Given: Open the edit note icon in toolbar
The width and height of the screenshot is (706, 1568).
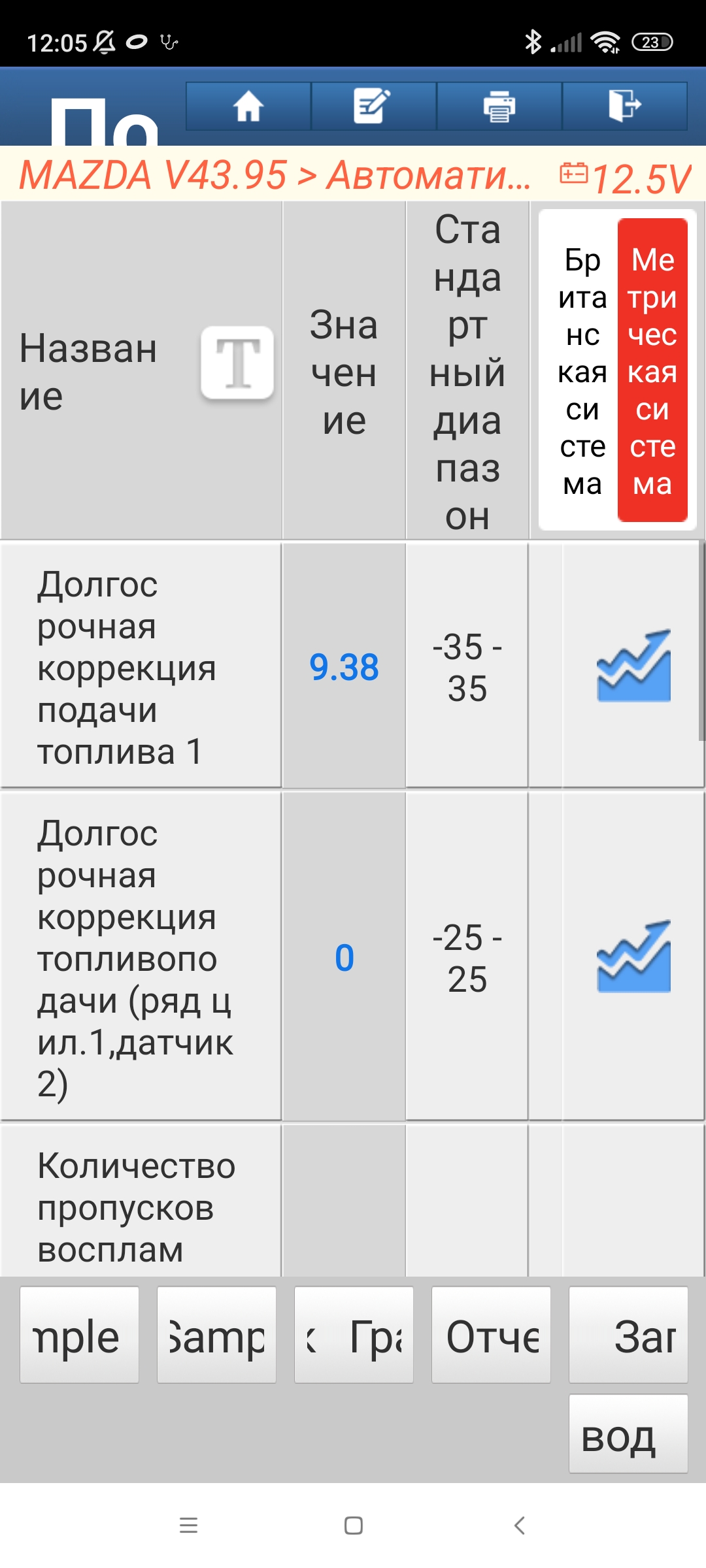Looking at the screenshot, I should tap(373, 106).
